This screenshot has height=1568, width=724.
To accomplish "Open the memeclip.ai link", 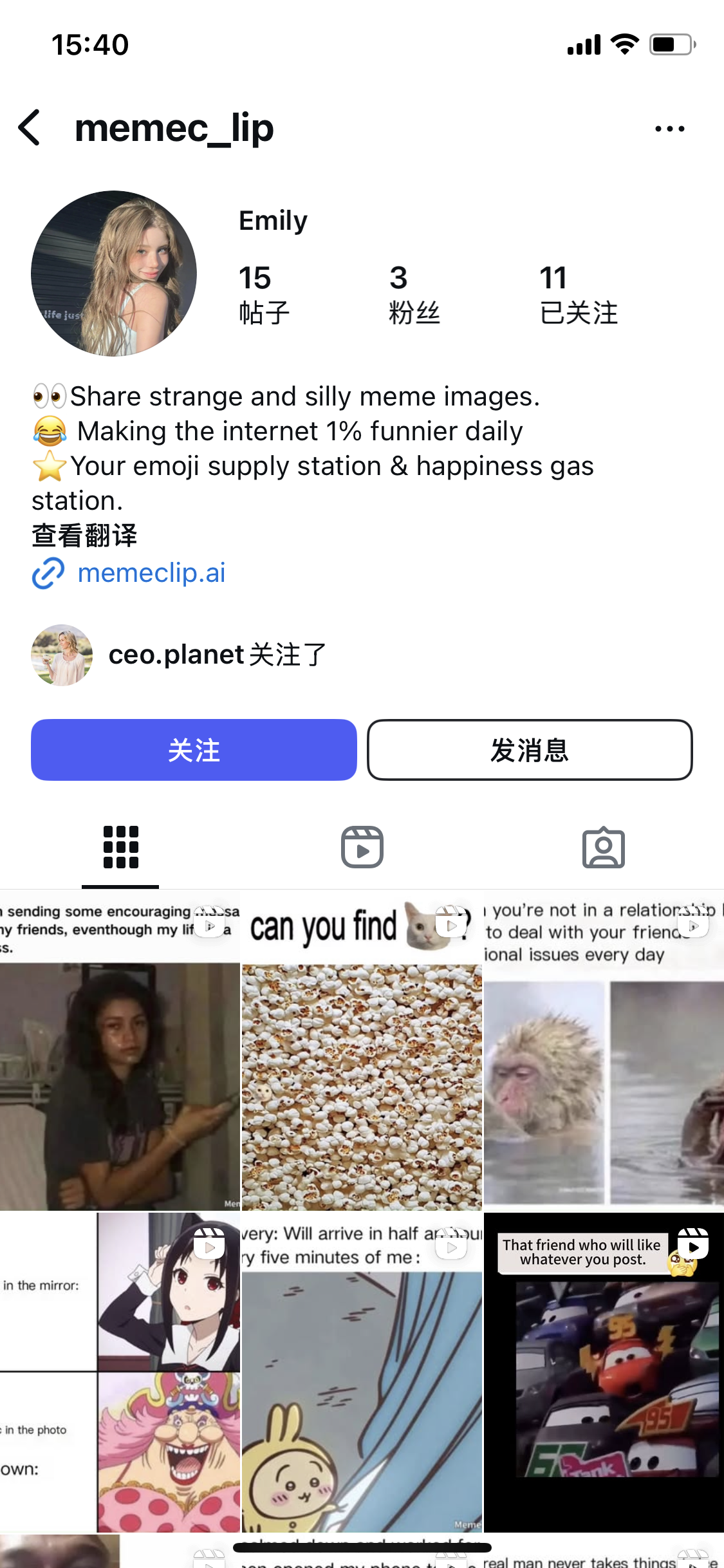I will tap(151, 572).
